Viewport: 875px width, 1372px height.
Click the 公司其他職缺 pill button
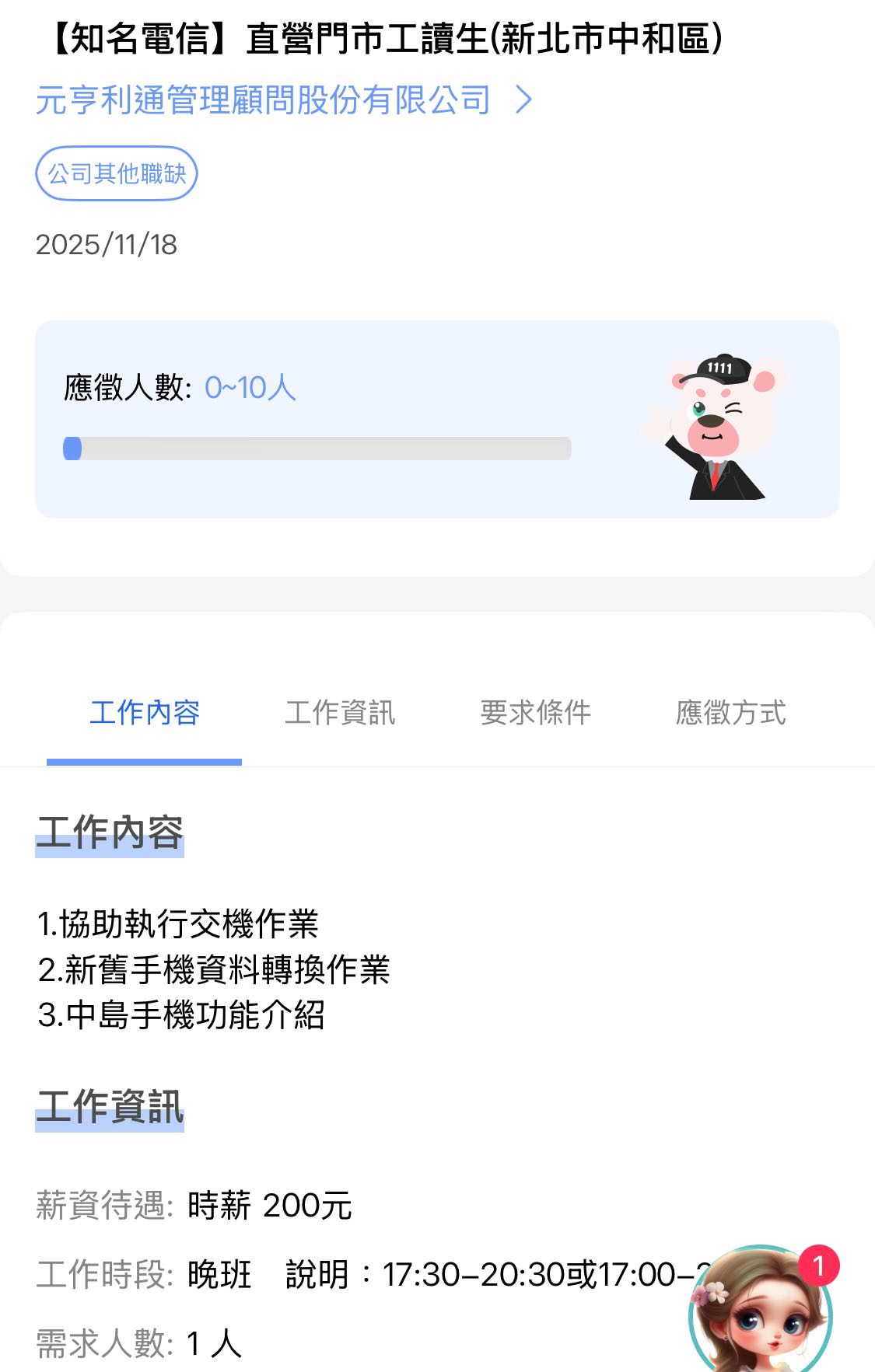(117, 174)
